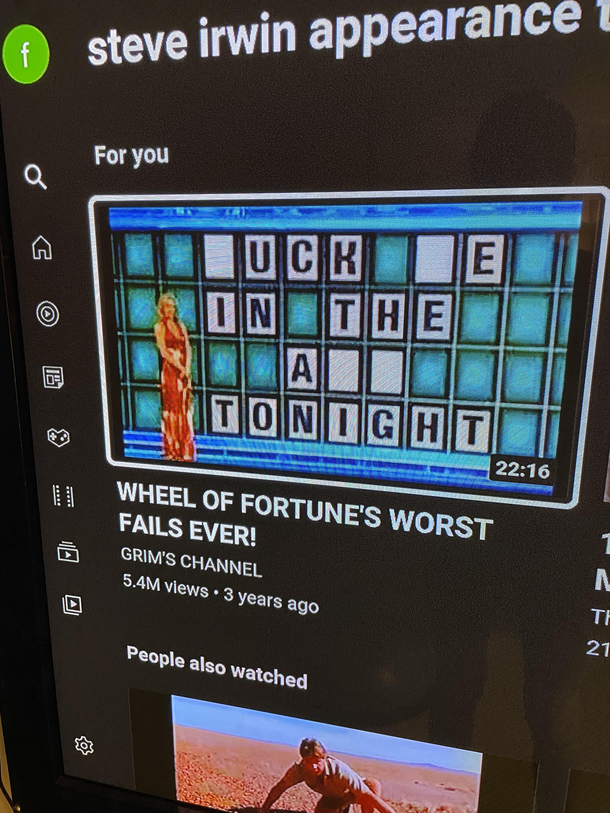
Task: Open search from the sidebar
Action: [35, 178]
